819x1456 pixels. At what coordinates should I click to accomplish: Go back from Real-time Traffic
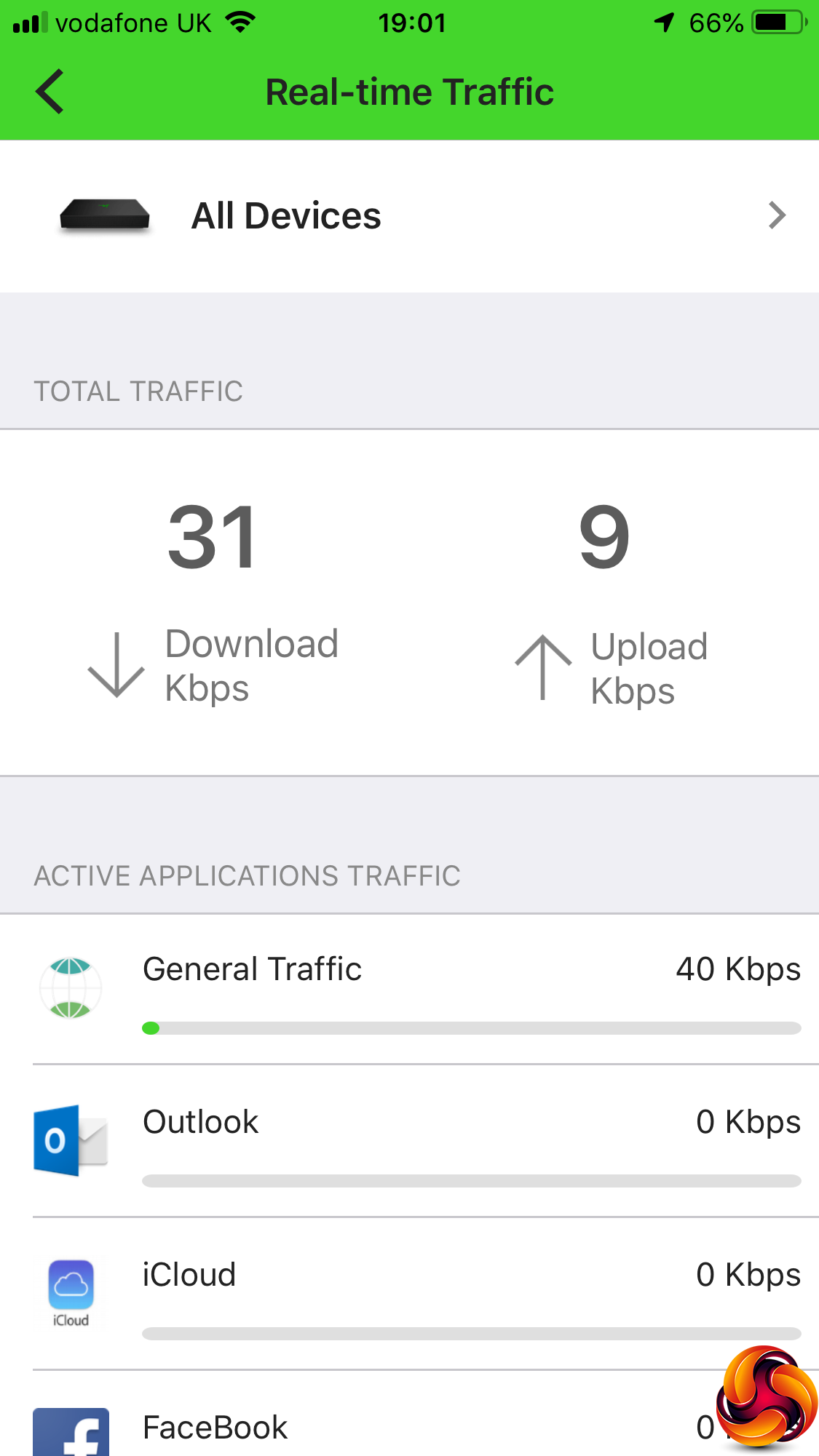pyautogui.click(x=50, y=92)
